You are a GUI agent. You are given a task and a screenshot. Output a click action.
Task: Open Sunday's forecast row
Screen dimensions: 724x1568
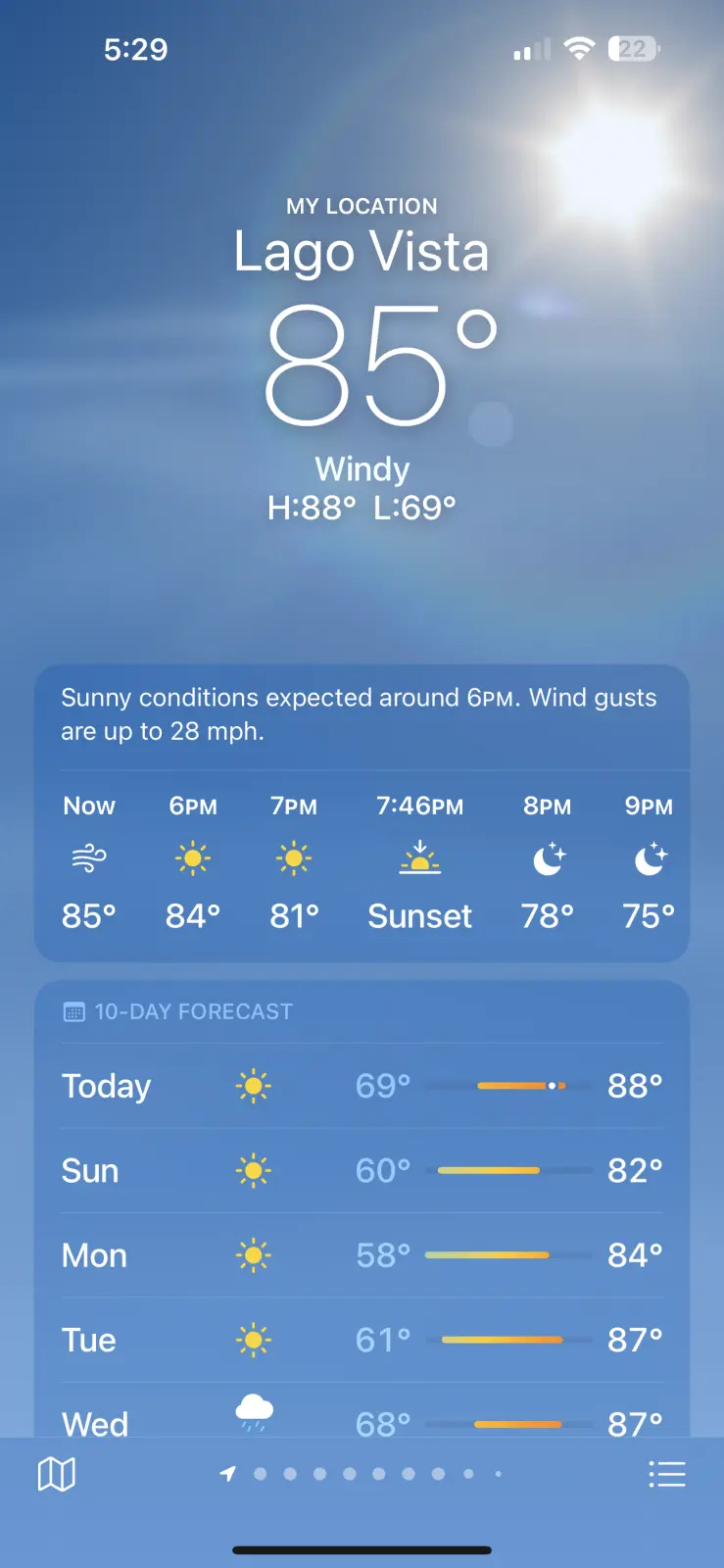point(362,1171)
